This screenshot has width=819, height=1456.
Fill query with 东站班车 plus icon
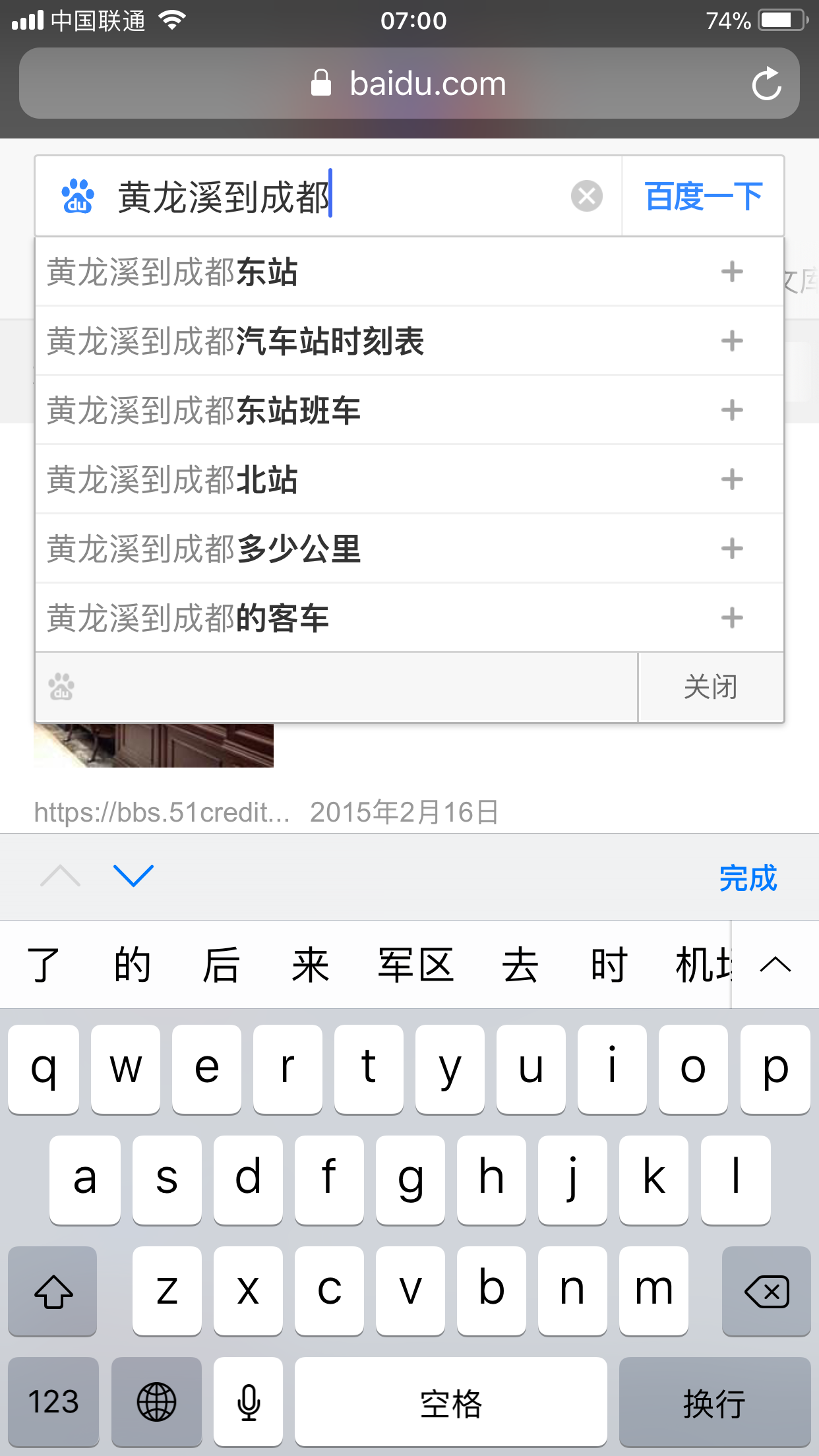click(732, 410)
